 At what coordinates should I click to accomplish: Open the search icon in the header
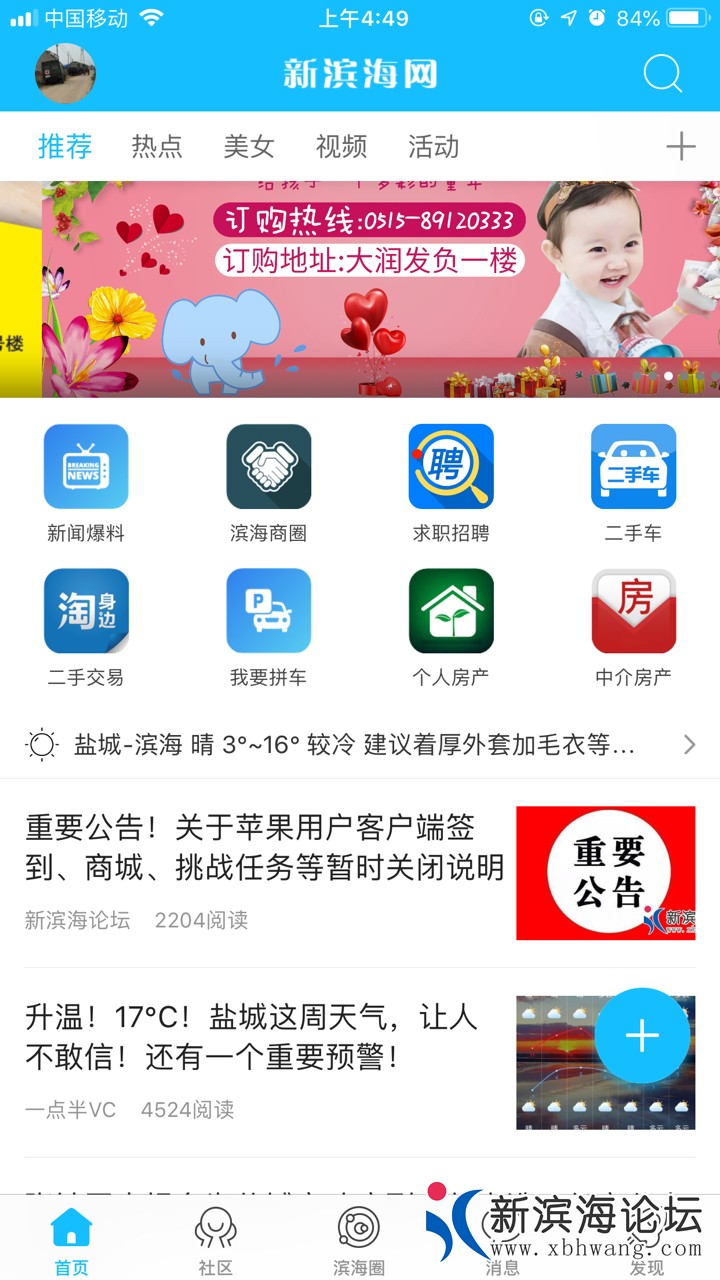coord(662,74)
